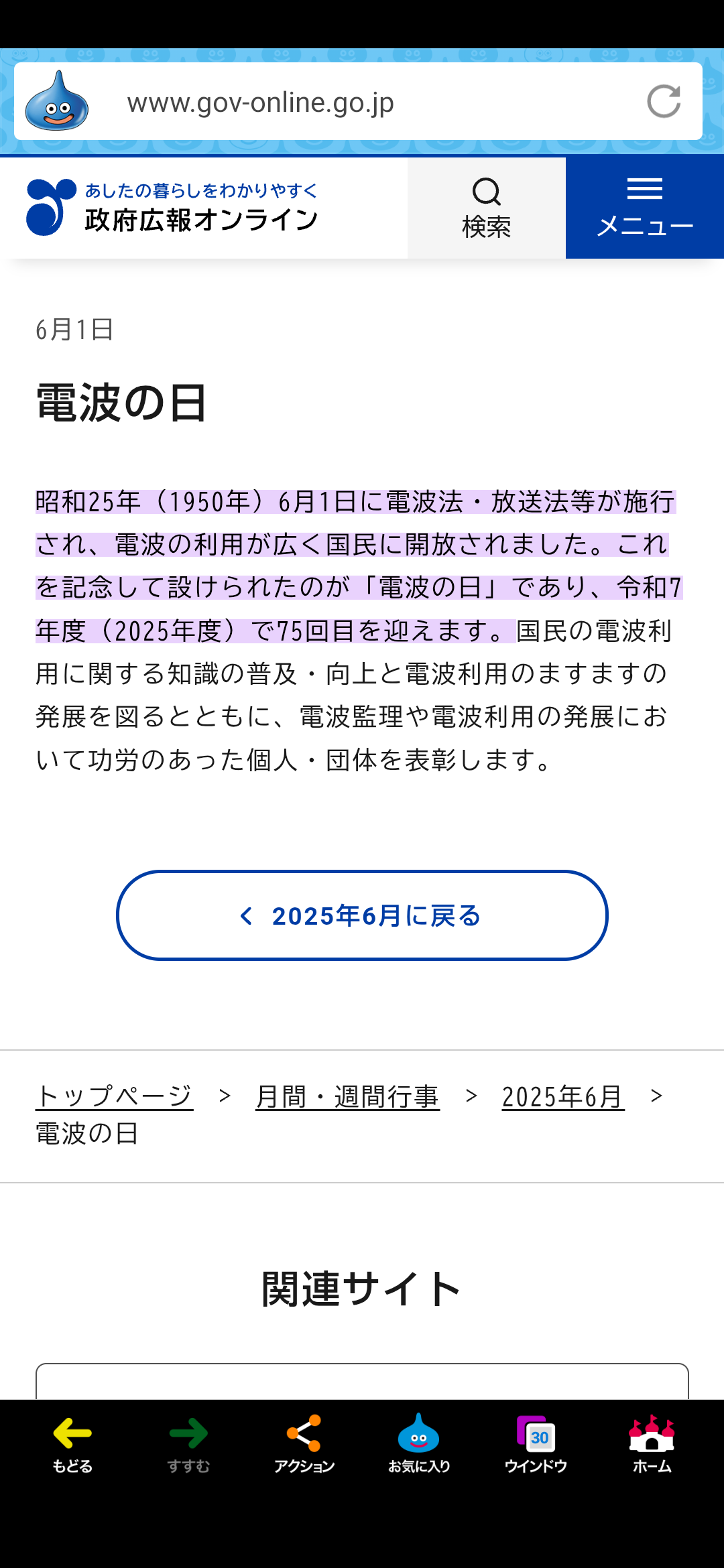Open the トップページ breadcrumb link

(114, 1096)
